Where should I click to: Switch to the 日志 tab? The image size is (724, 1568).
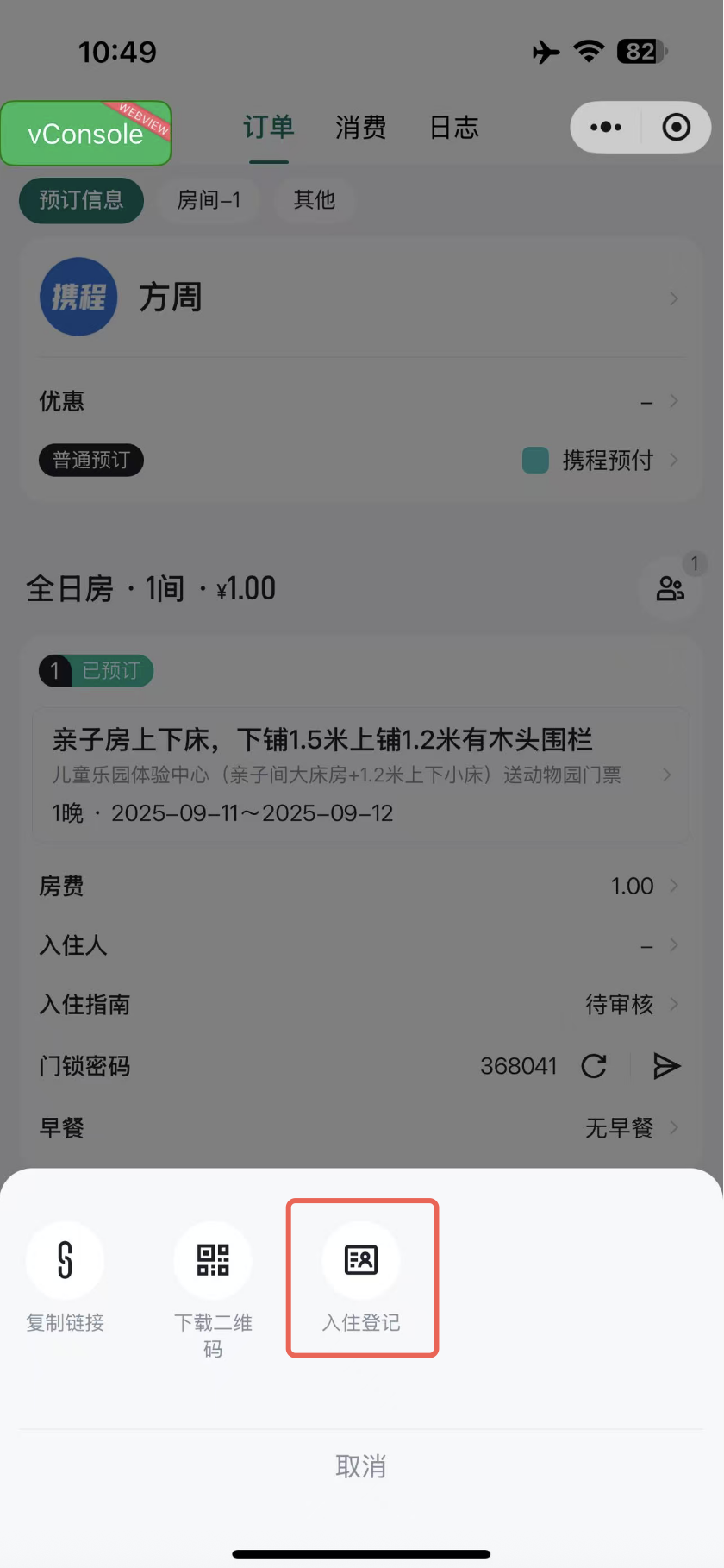click(454, 128)
